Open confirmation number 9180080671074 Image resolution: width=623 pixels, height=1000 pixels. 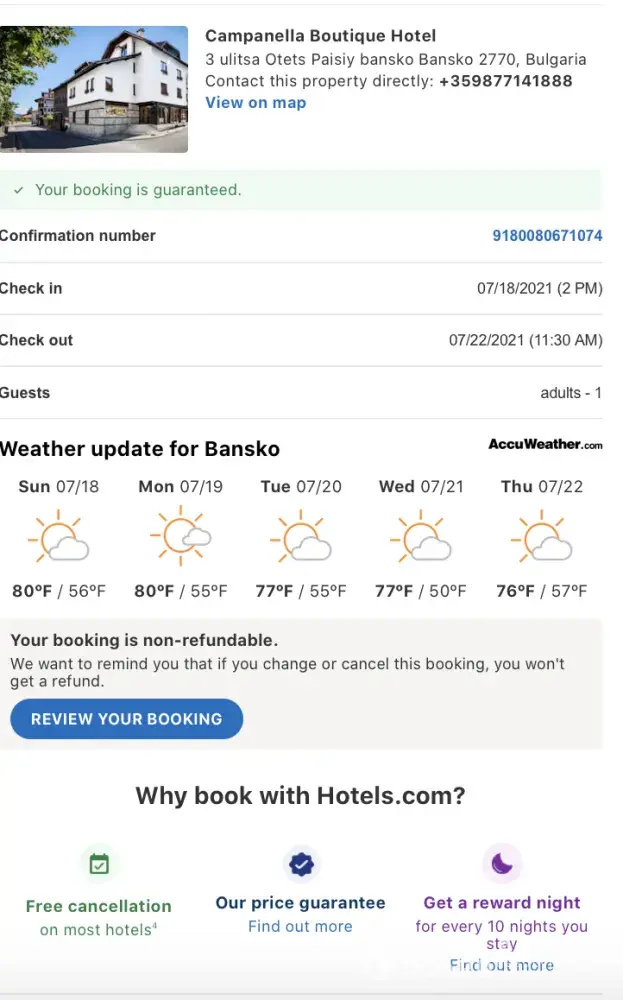(x=547, y=236)
